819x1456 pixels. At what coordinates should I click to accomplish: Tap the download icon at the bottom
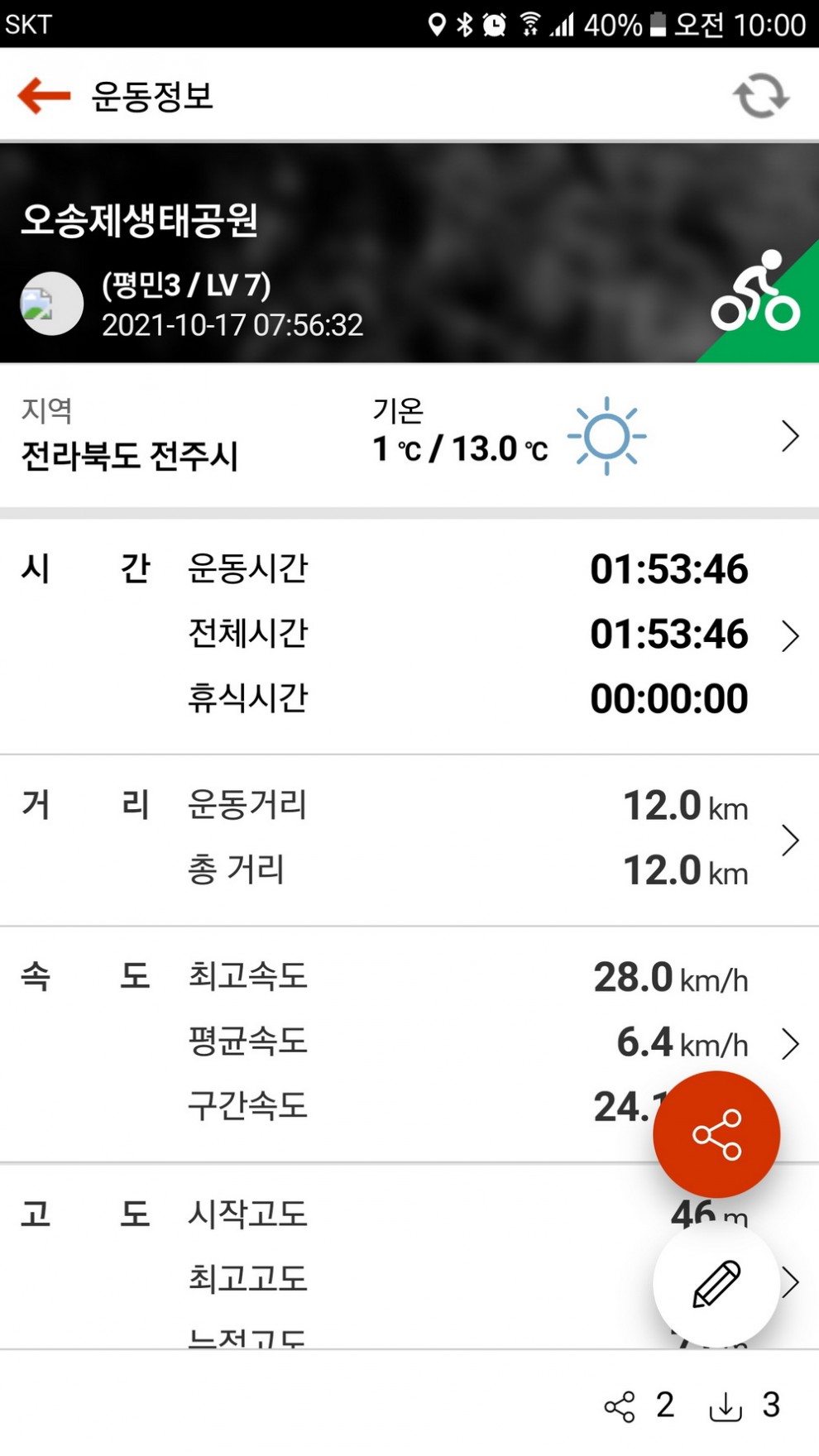pyautogui.click(x=726, y=1406)
